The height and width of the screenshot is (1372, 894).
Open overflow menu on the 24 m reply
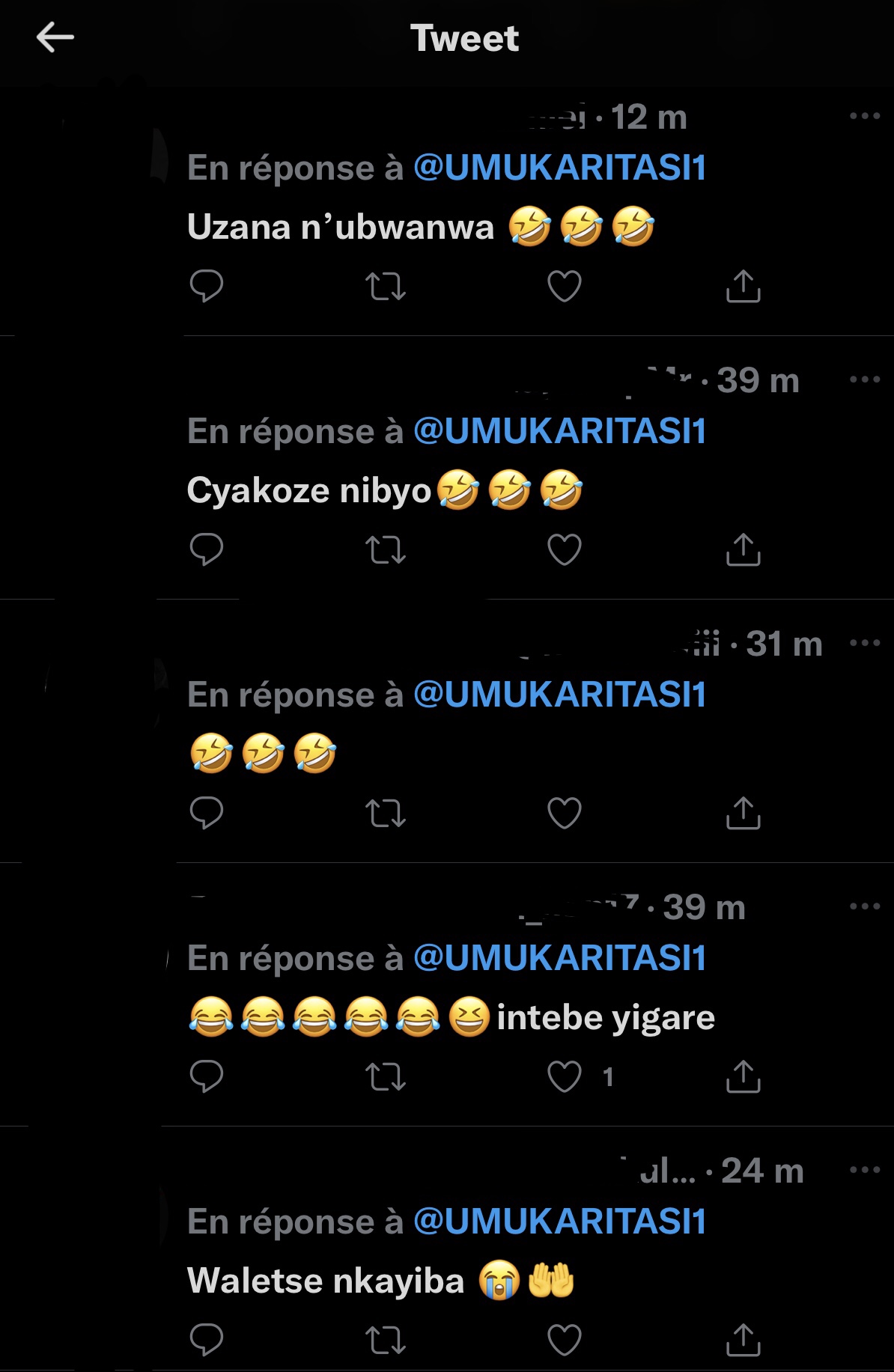point(865,1170)
